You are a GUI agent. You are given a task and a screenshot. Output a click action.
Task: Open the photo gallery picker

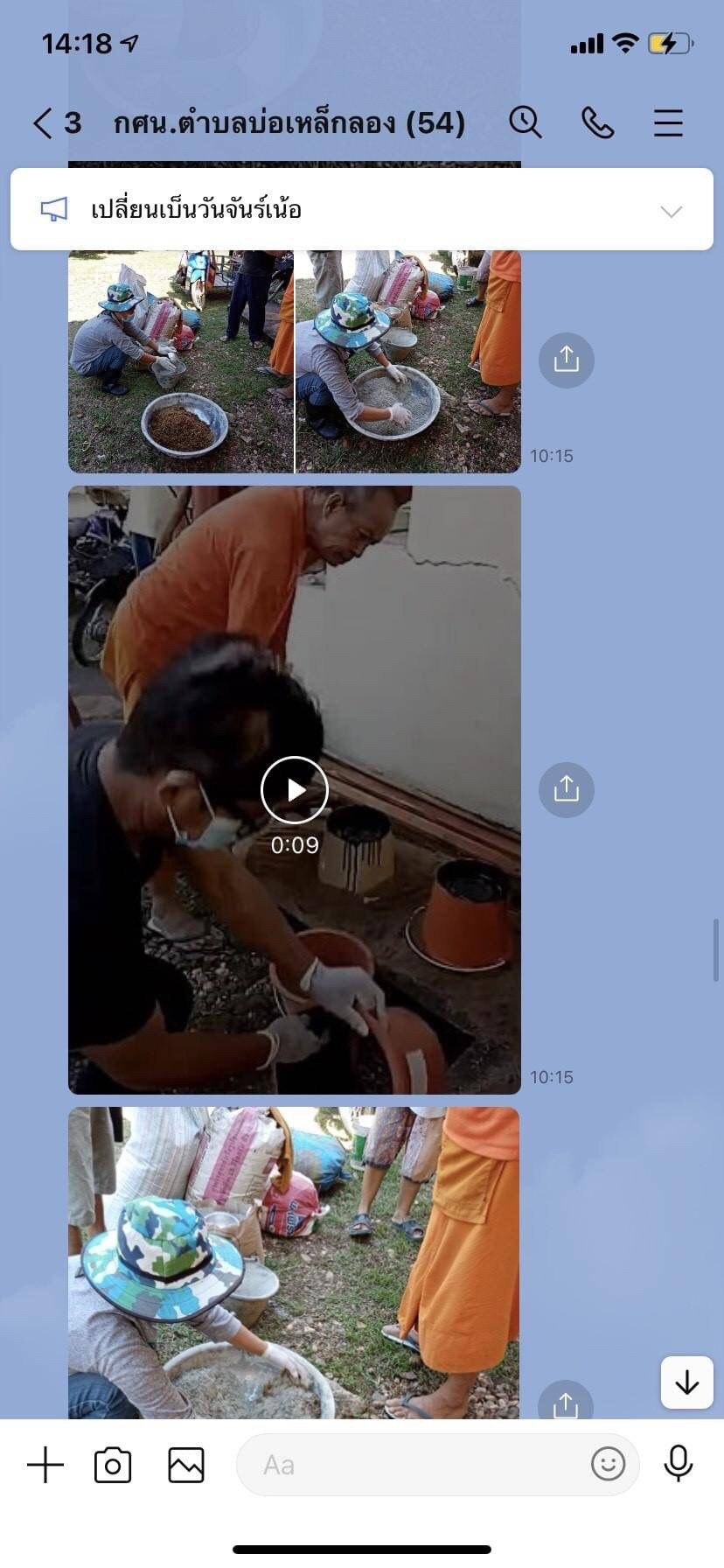point(186,1465)
